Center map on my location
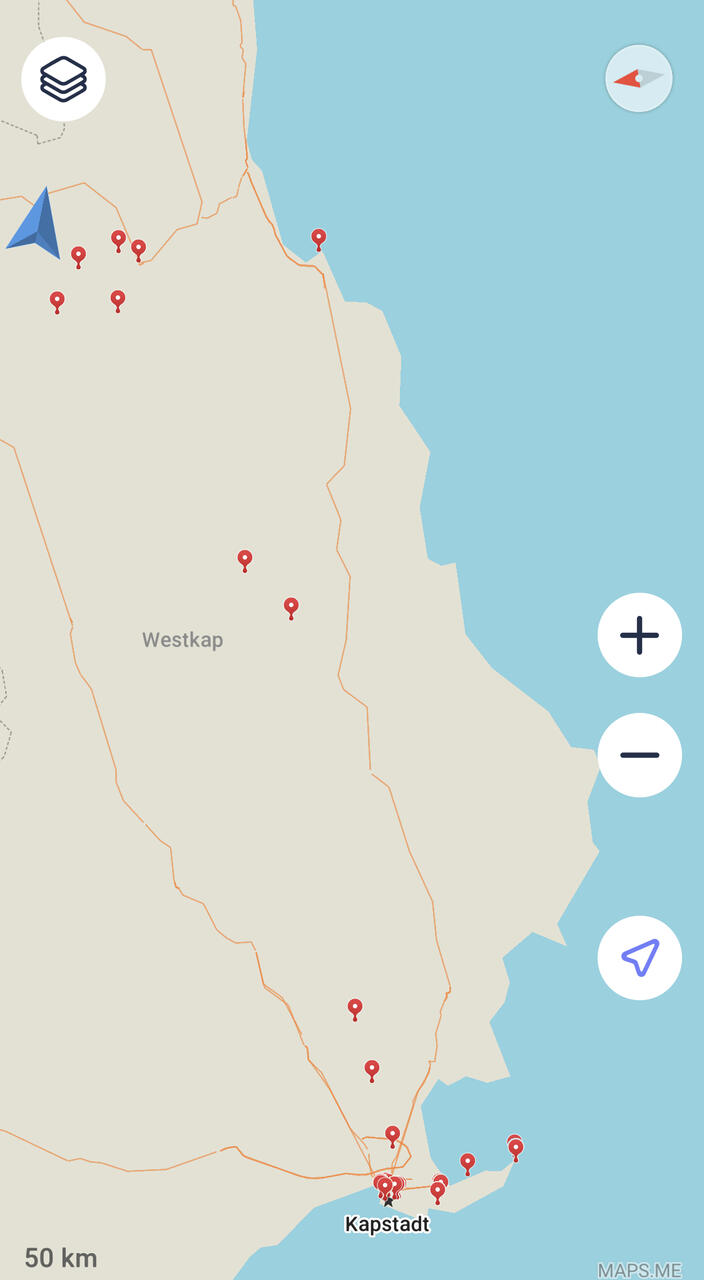704x1280 pixels. [x=640, y=958]
